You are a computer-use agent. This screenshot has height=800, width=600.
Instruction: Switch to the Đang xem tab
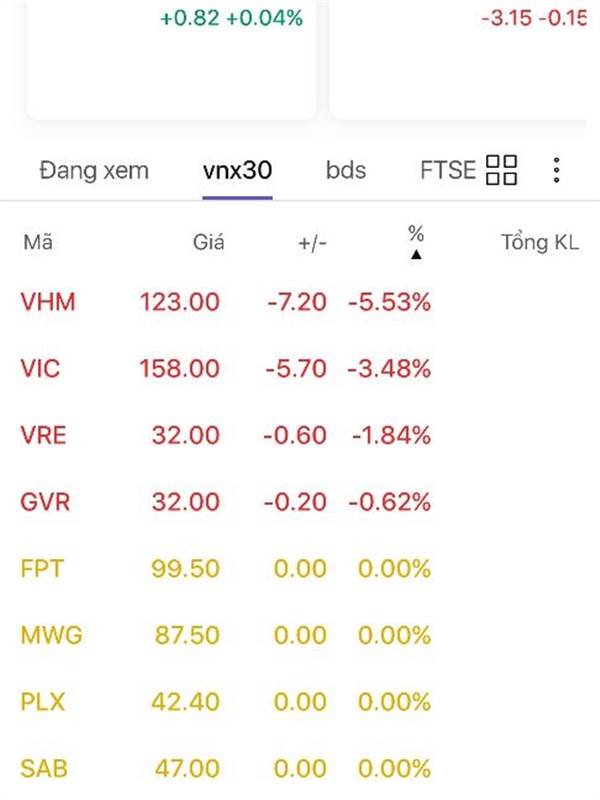[x=94, y=170]
